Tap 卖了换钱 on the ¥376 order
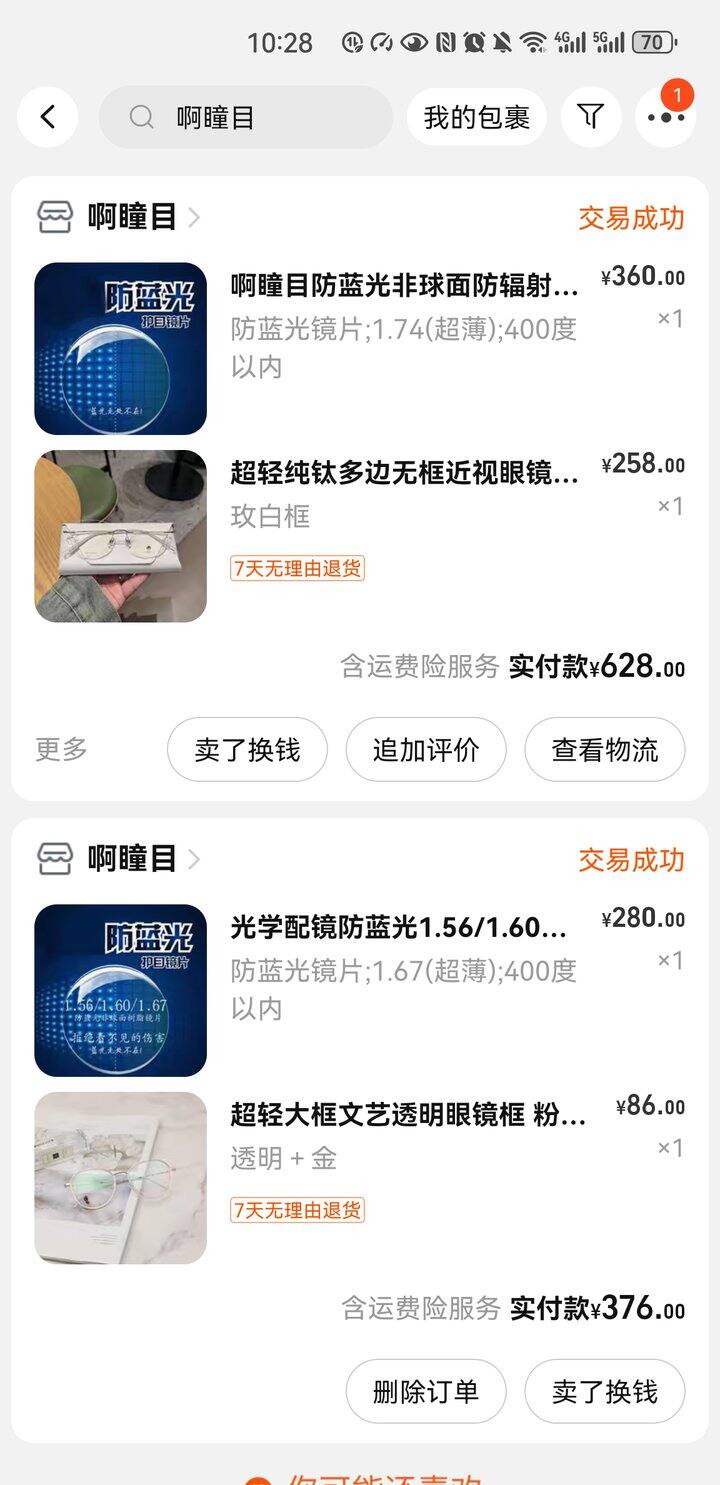Screen dimensions: 720x1485 (605, 1391)
